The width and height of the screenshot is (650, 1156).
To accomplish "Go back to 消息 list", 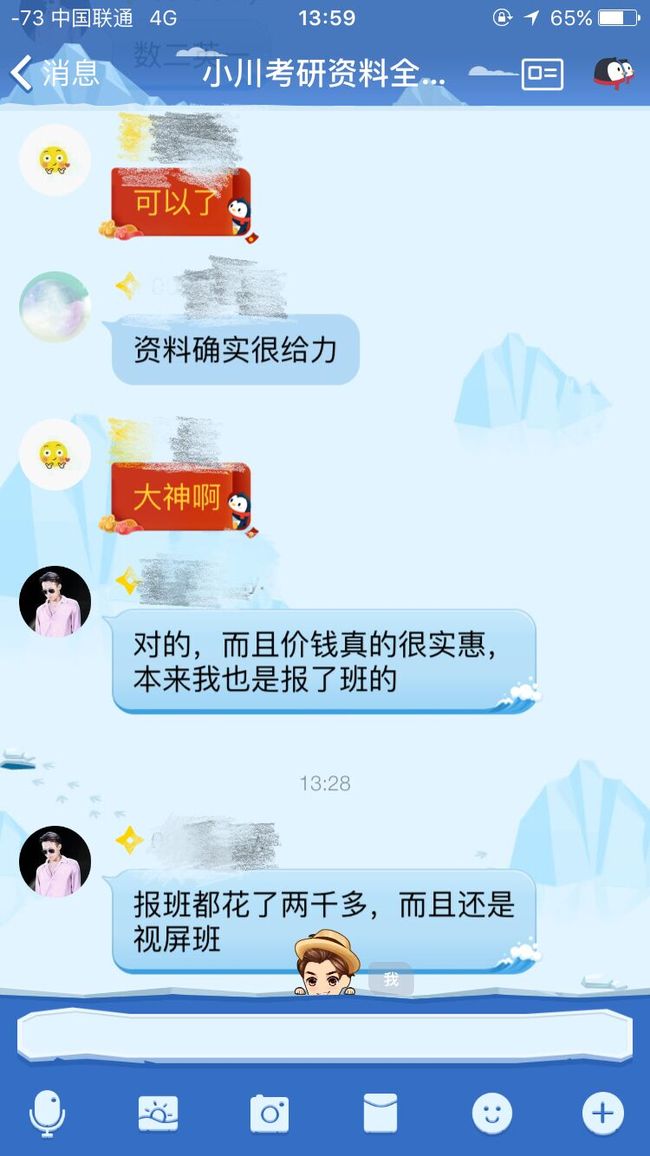I will (55, 74).
